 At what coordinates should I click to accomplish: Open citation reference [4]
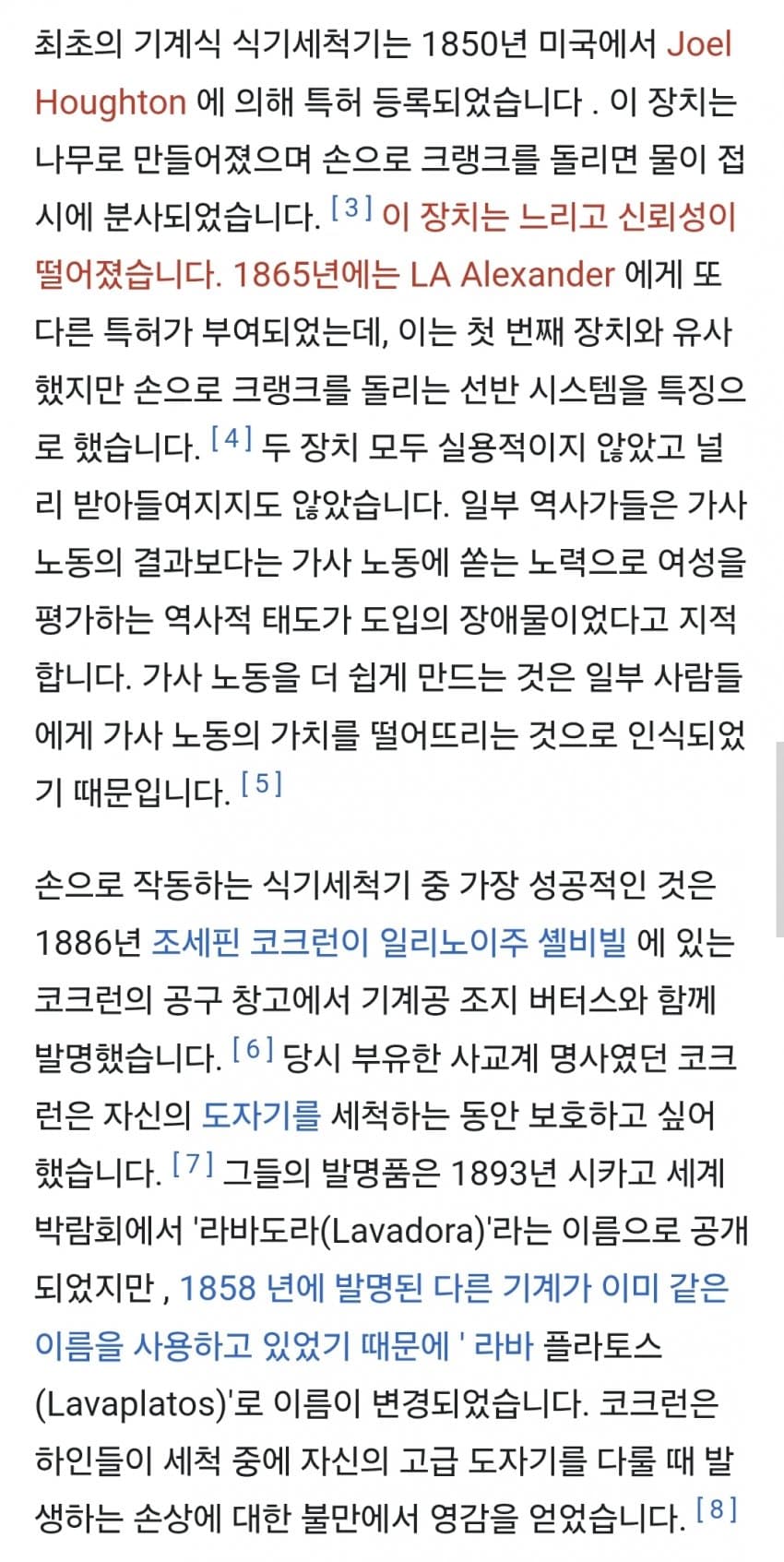click(232, 439)
